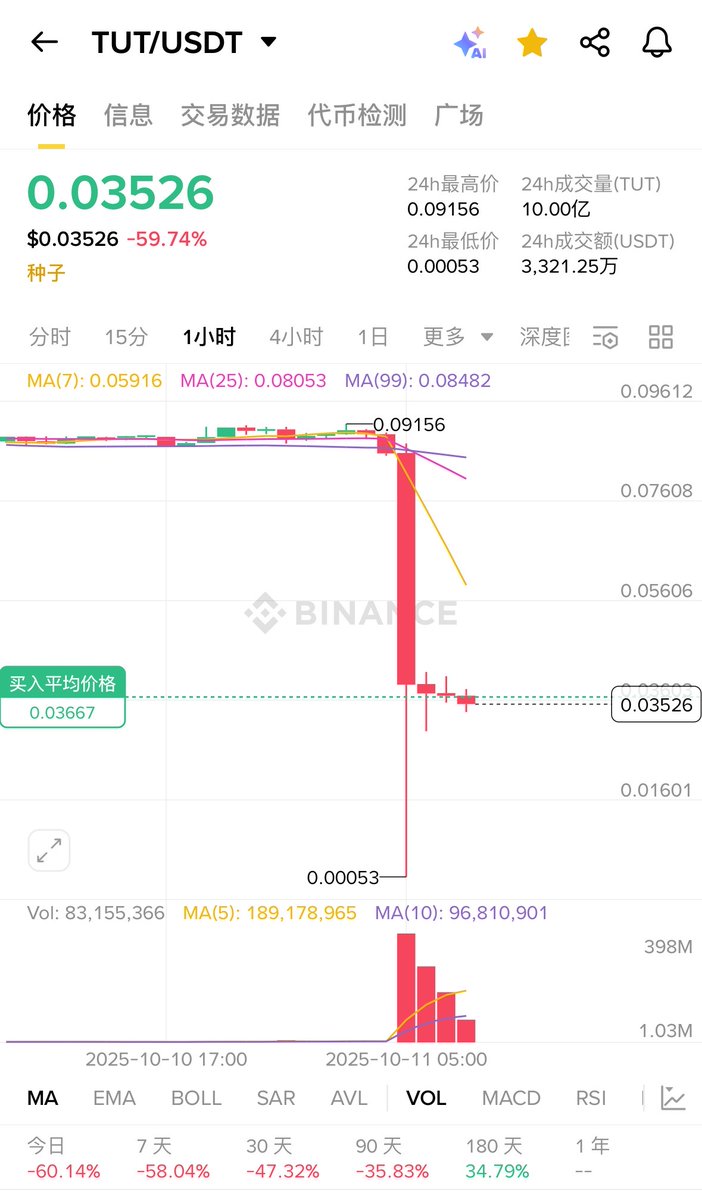The image size is (702, 1199).
Task: Open chart settings icon
Action: pos(605,337)
